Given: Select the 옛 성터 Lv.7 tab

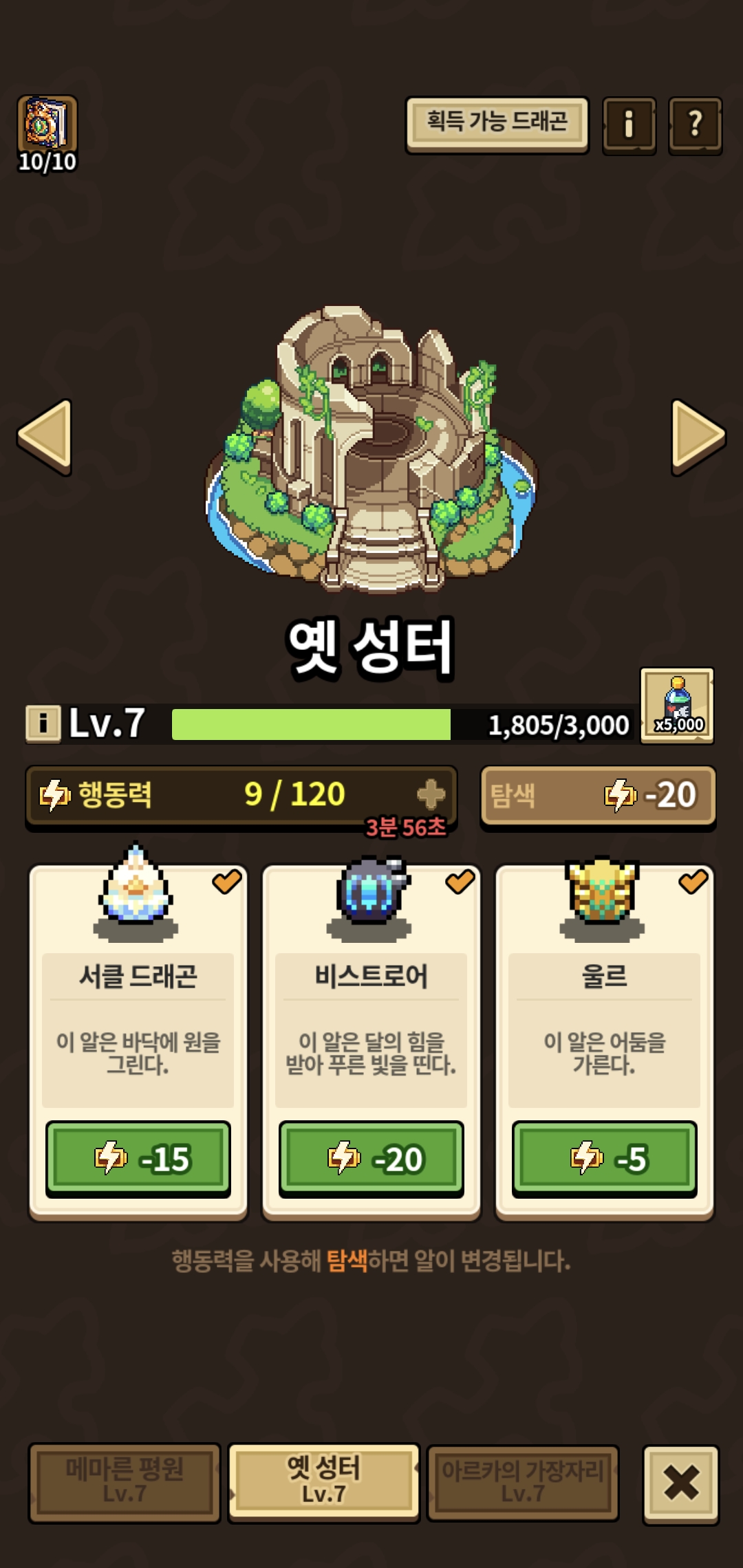Looking at the screenshot, I should pyautogui.click(x=323, y=1481).
